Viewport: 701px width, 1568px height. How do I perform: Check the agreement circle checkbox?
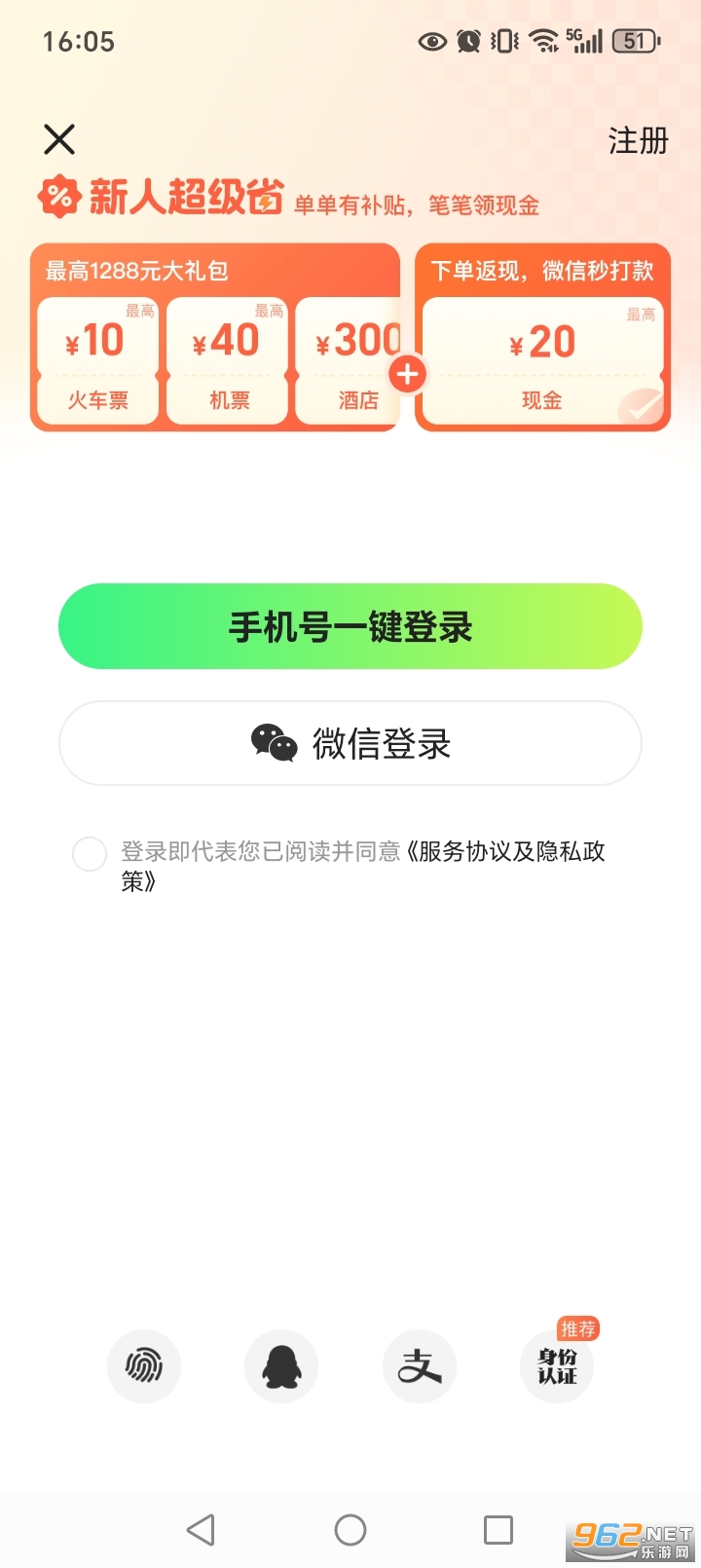tap(89, 854)
